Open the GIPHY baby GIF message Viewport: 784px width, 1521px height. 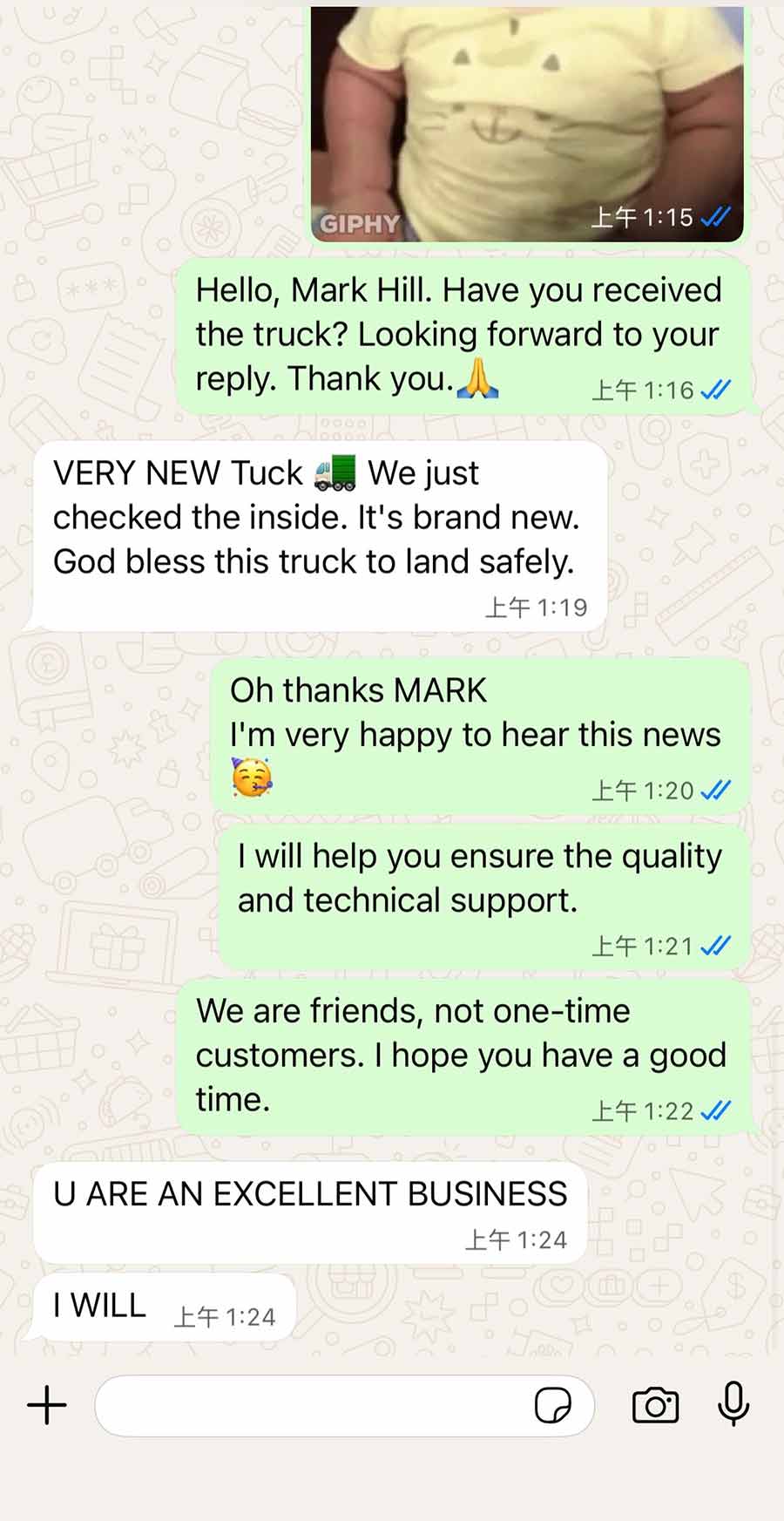[526, 122]
